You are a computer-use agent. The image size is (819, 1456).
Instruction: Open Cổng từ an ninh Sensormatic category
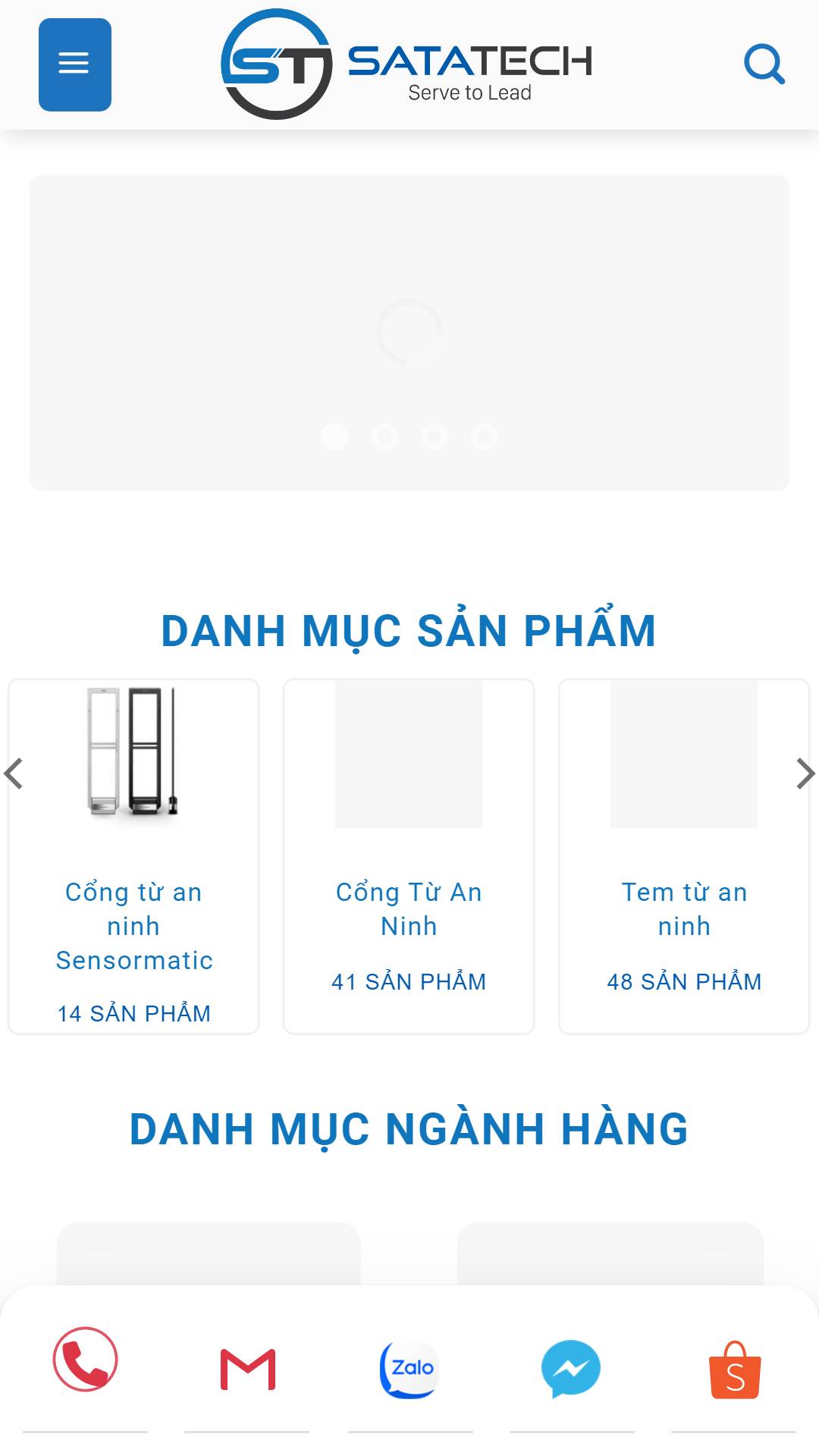(133, 856)
